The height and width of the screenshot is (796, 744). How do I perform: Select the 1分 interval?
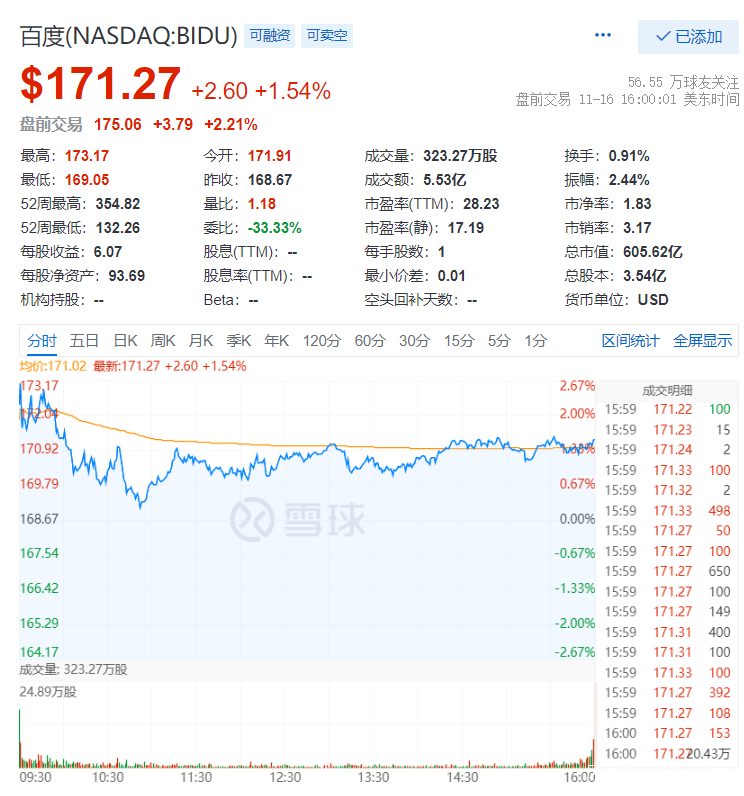pyautogui.click(x=536, y=341)
